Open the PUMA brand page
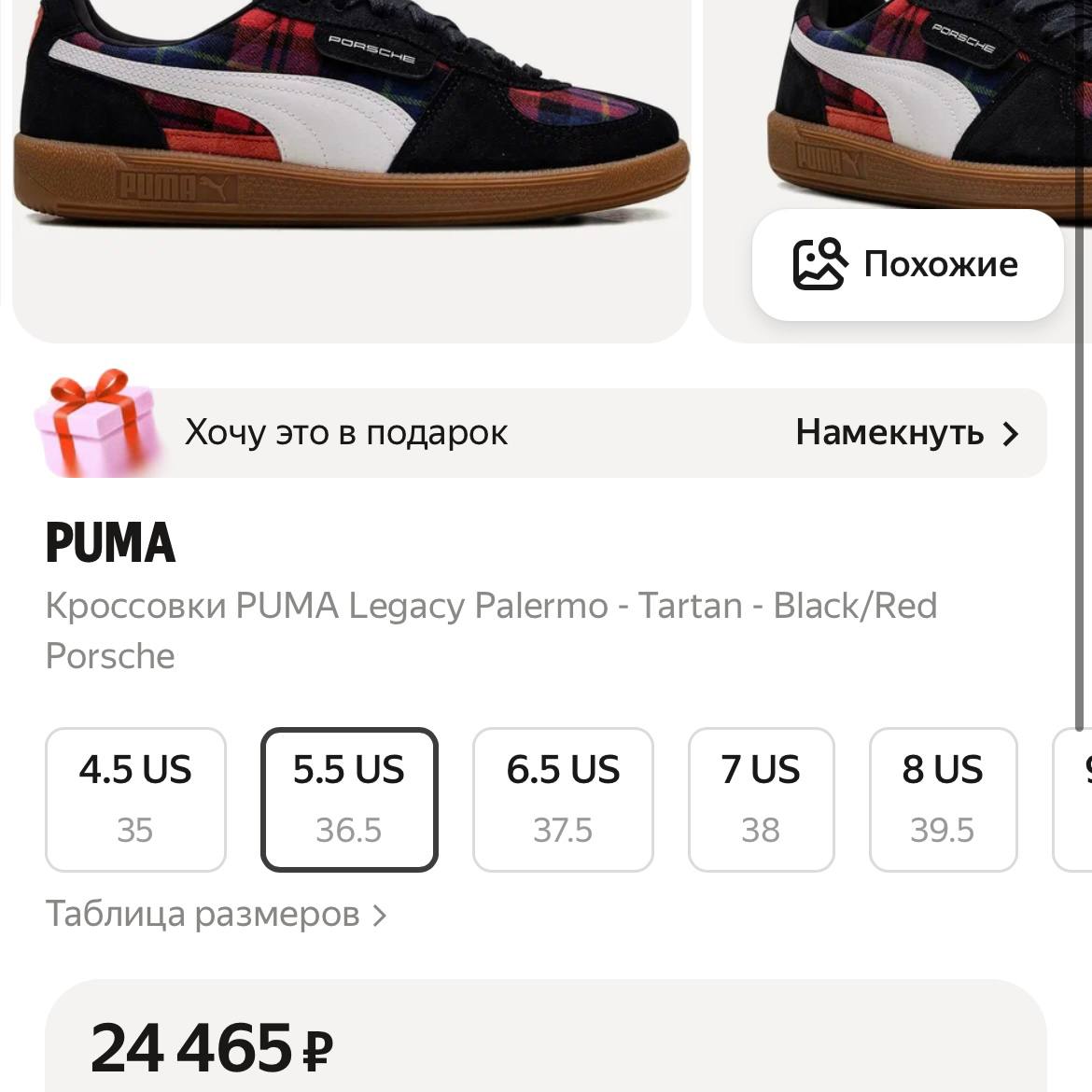1092x1092 pixels. click(x=111, y=543)
